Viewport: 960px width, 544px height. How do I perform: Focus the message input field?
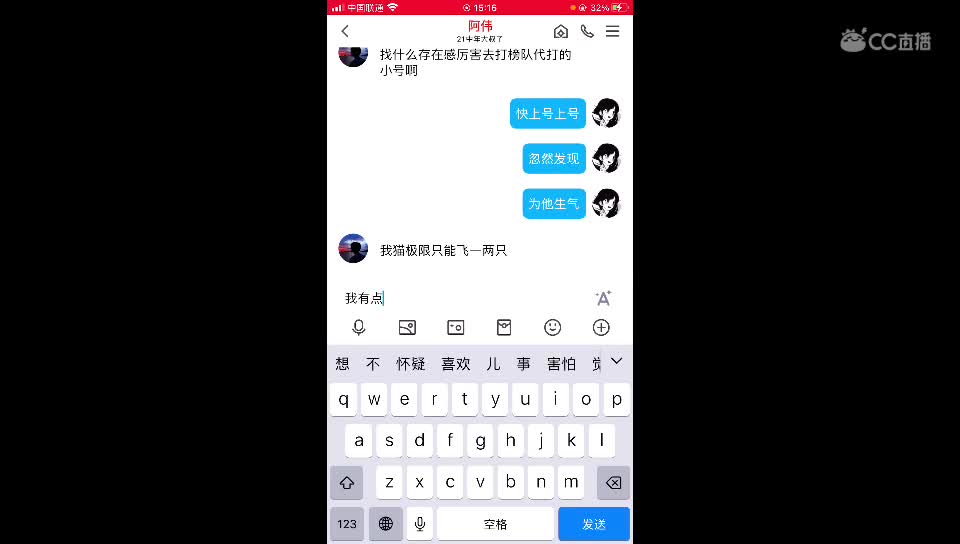(x=460, y=298)
